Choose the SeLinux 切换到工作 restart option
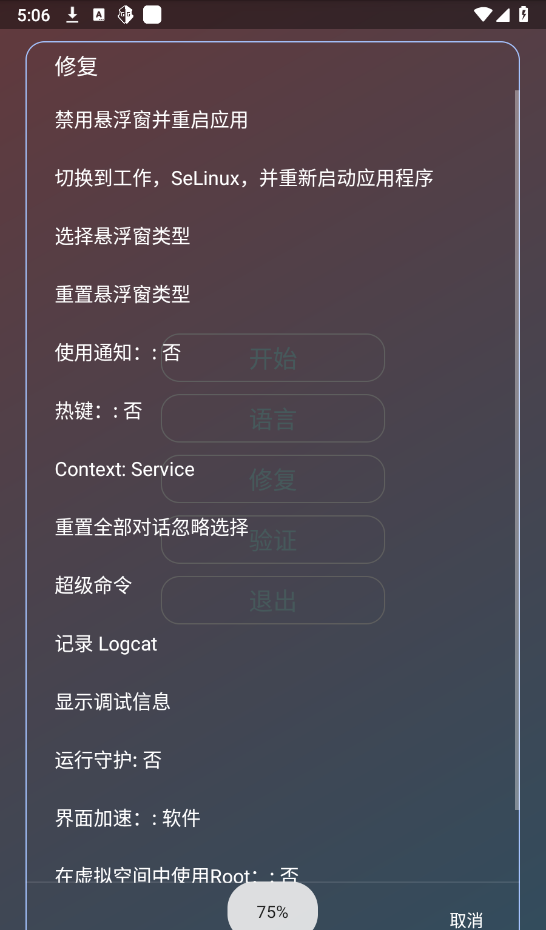The height and width of the screenshot is (930, 546). (x=272, y=179)
